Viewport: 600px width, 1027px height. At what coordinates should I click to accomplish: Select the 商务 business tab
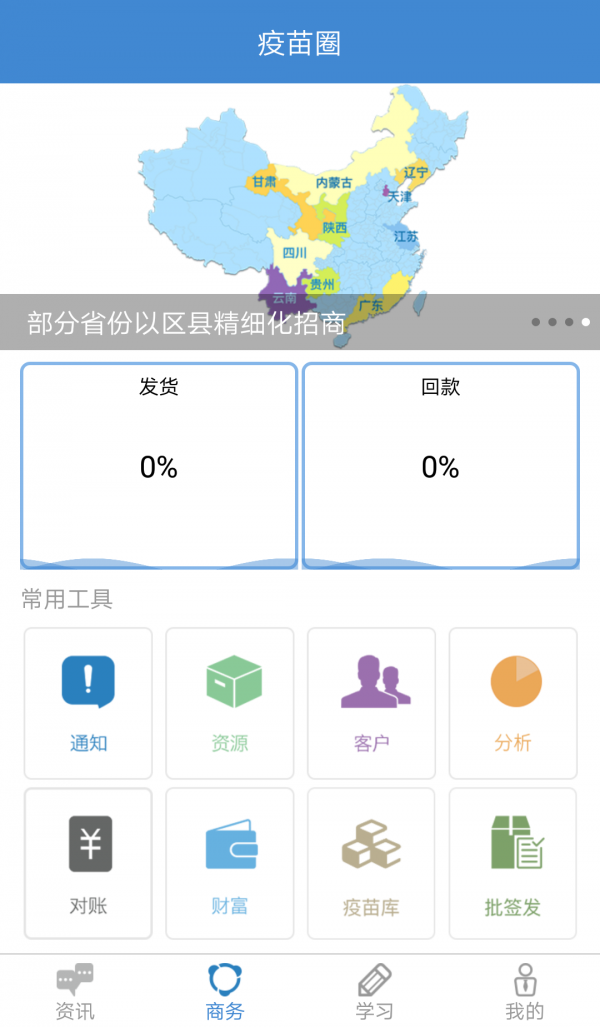pos(225,991)
